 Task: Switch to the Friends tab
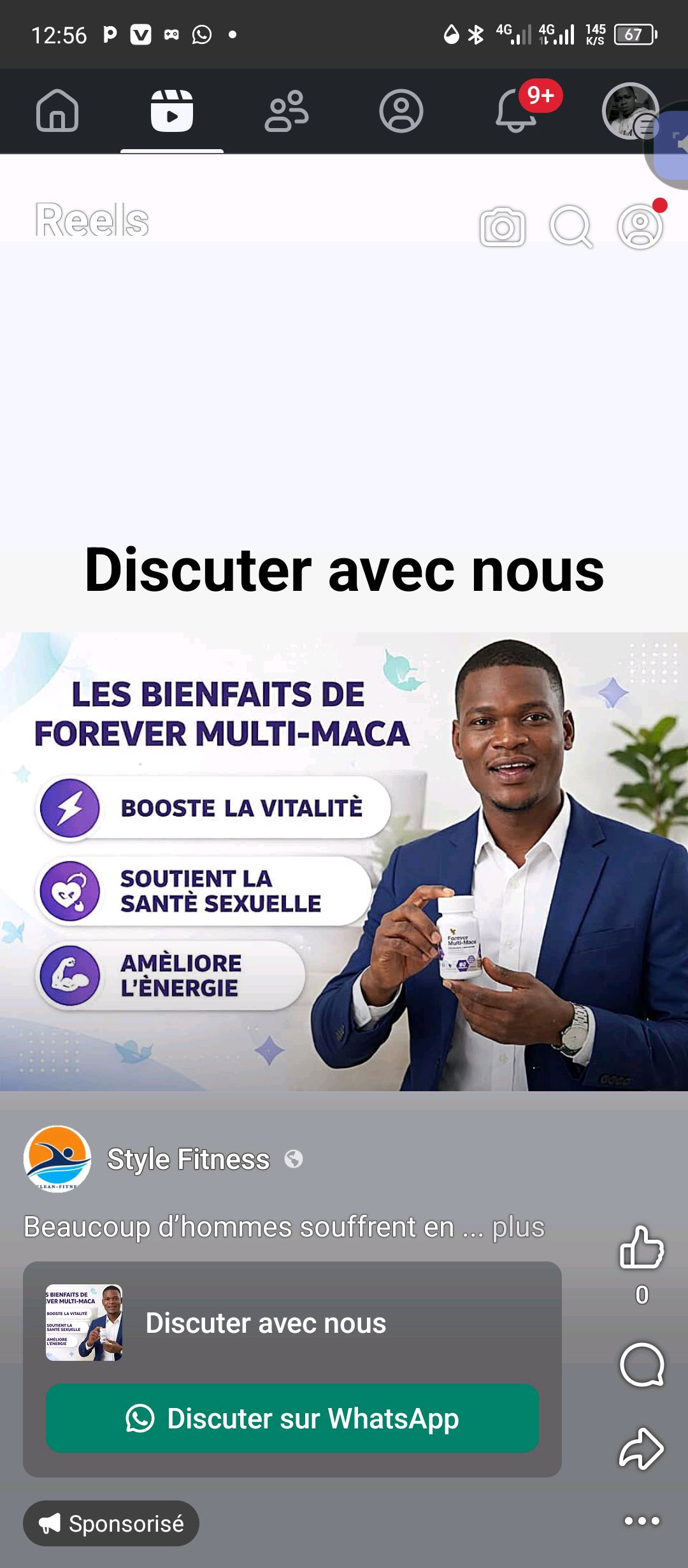coord(287,111)
